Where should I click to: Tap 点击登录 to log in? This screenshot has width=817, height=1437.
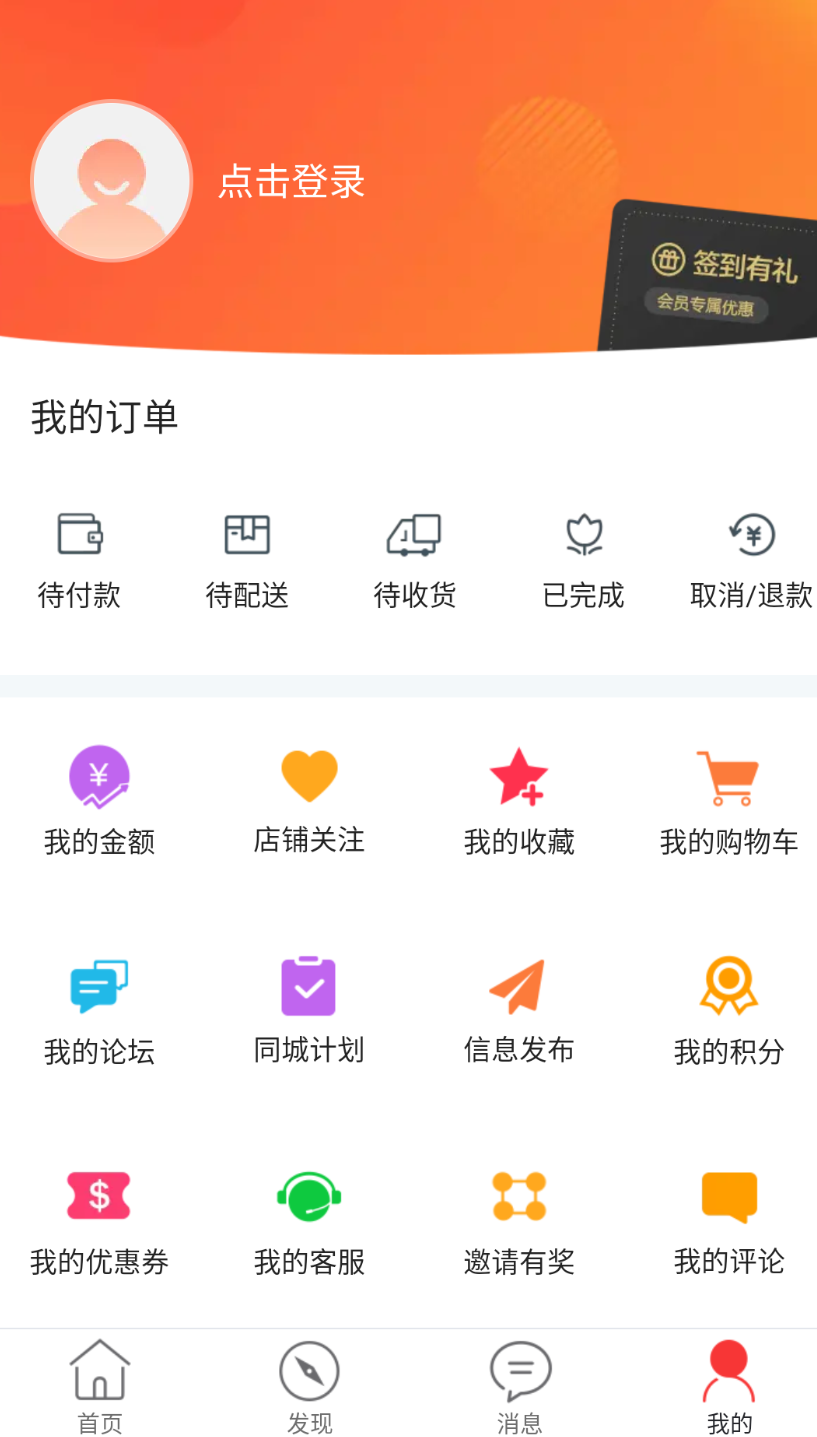[x=292, y=182]
